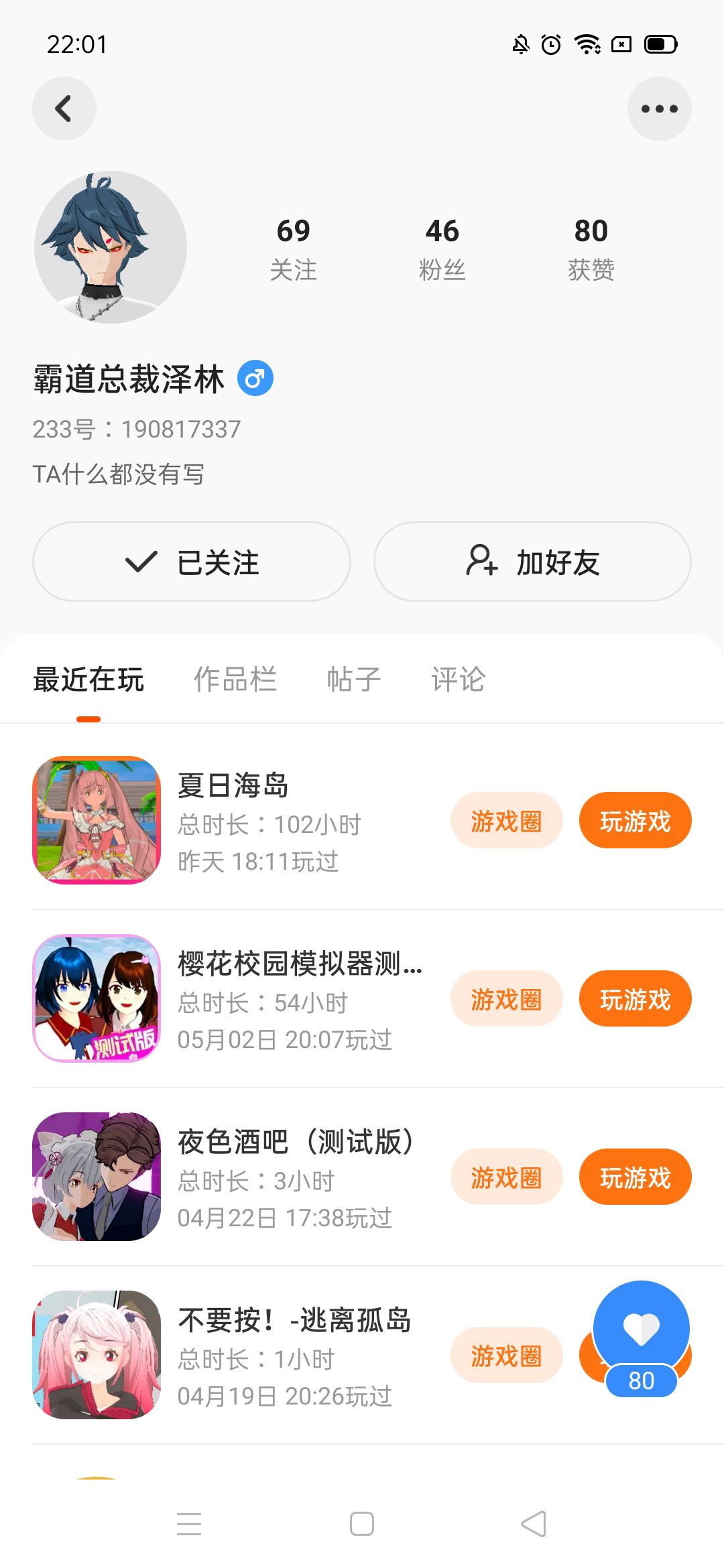
Task: Go back using the top-left arrow
Action: click(64, 109)
